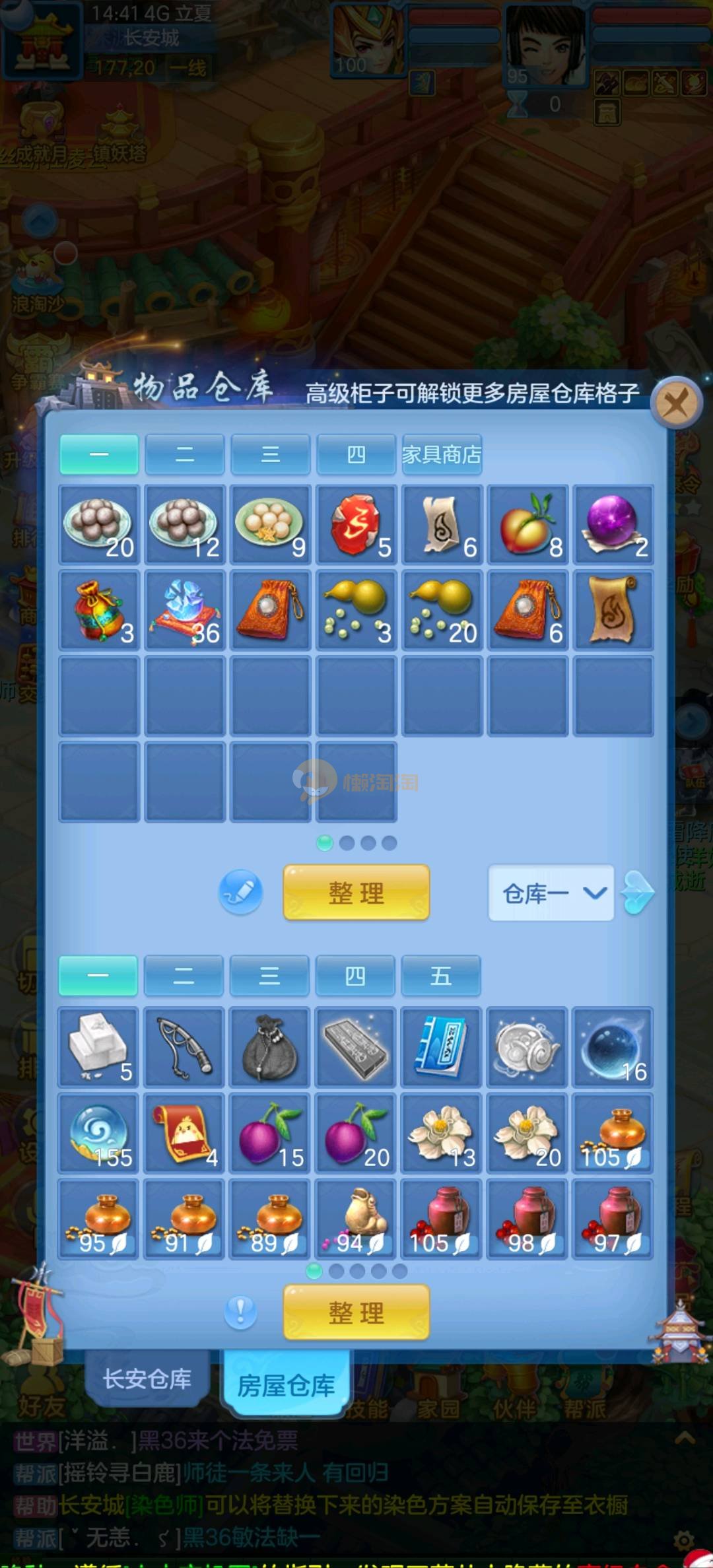
Task: Tap the lower 整理 sort button
Action: (x=356, y=1312)
